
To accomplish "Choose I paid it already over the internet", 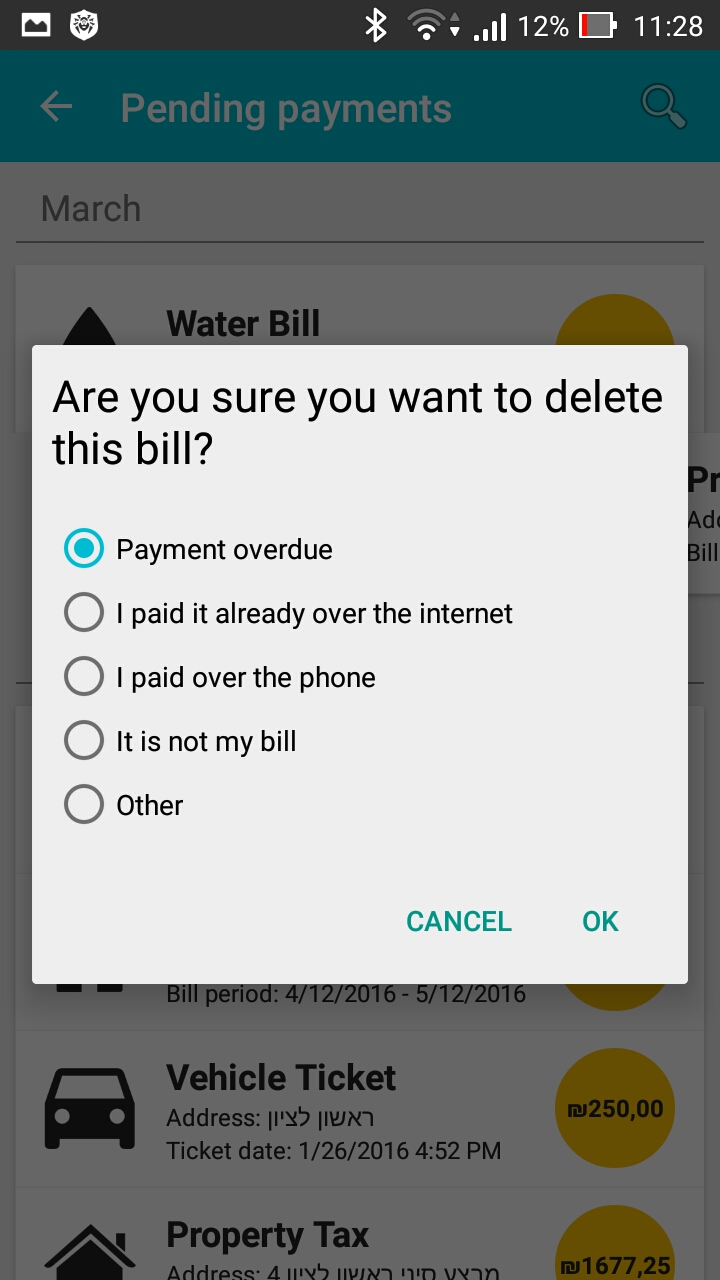I will [289, 613].
